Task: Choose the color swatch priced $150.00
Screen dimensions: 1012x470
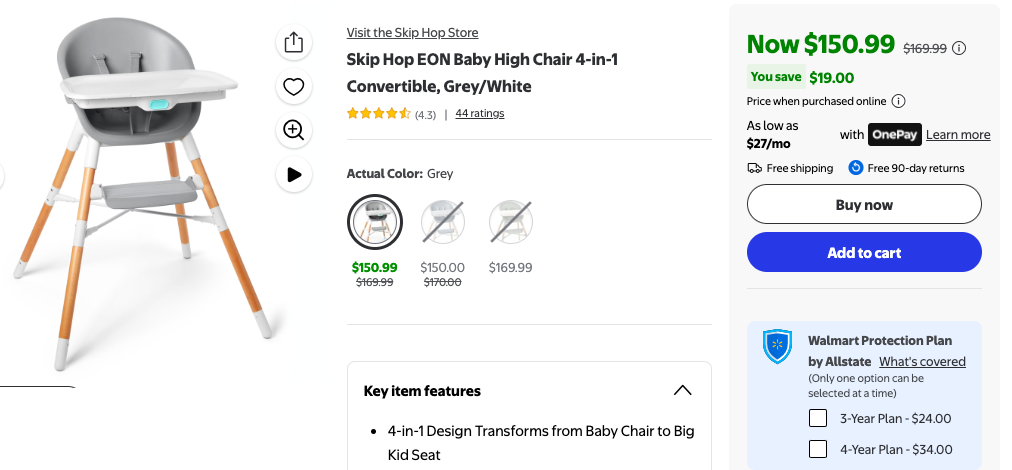Action: (x=442, y=222)
